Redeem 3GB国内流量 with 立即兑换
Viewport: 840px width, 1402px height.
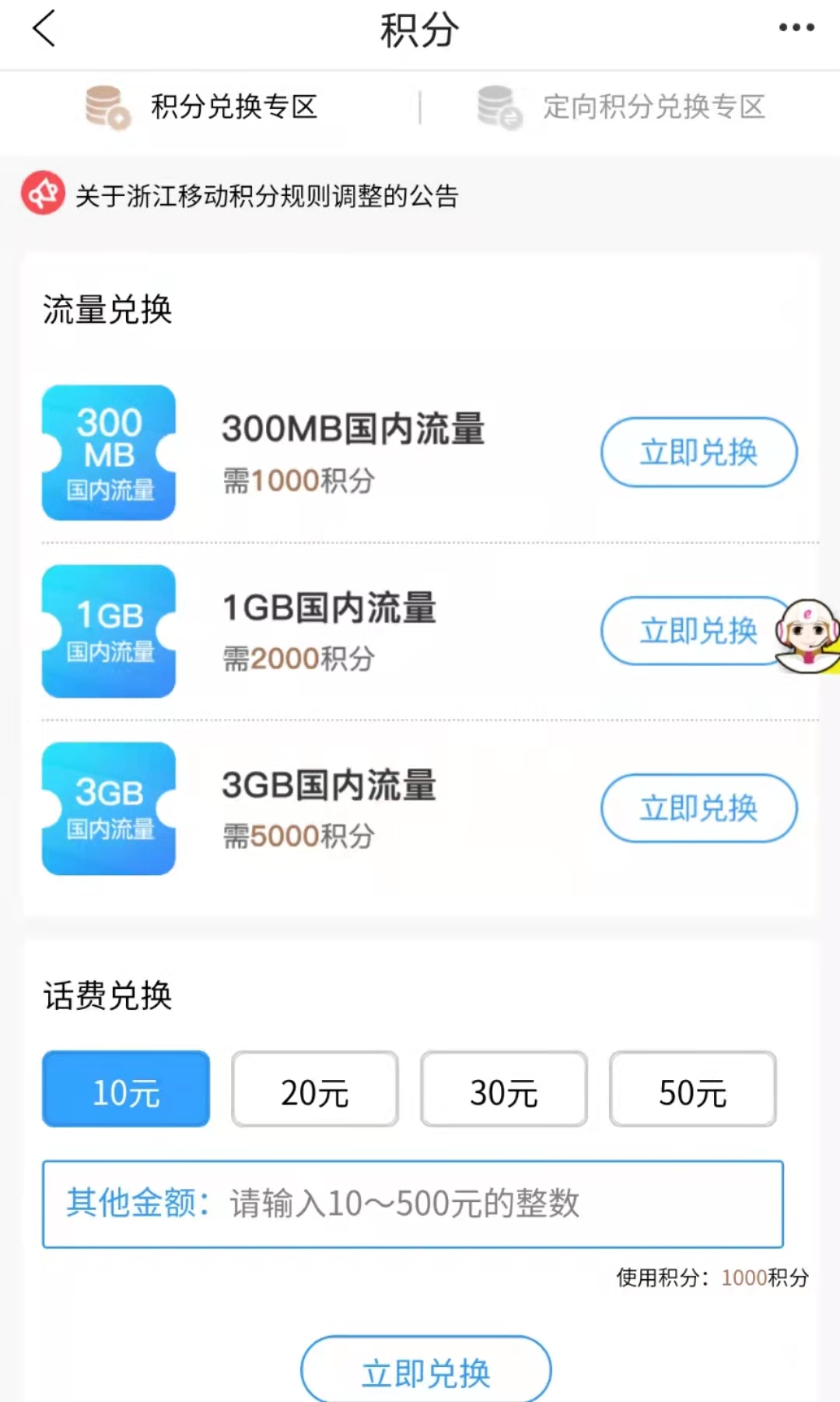point(698,808)
